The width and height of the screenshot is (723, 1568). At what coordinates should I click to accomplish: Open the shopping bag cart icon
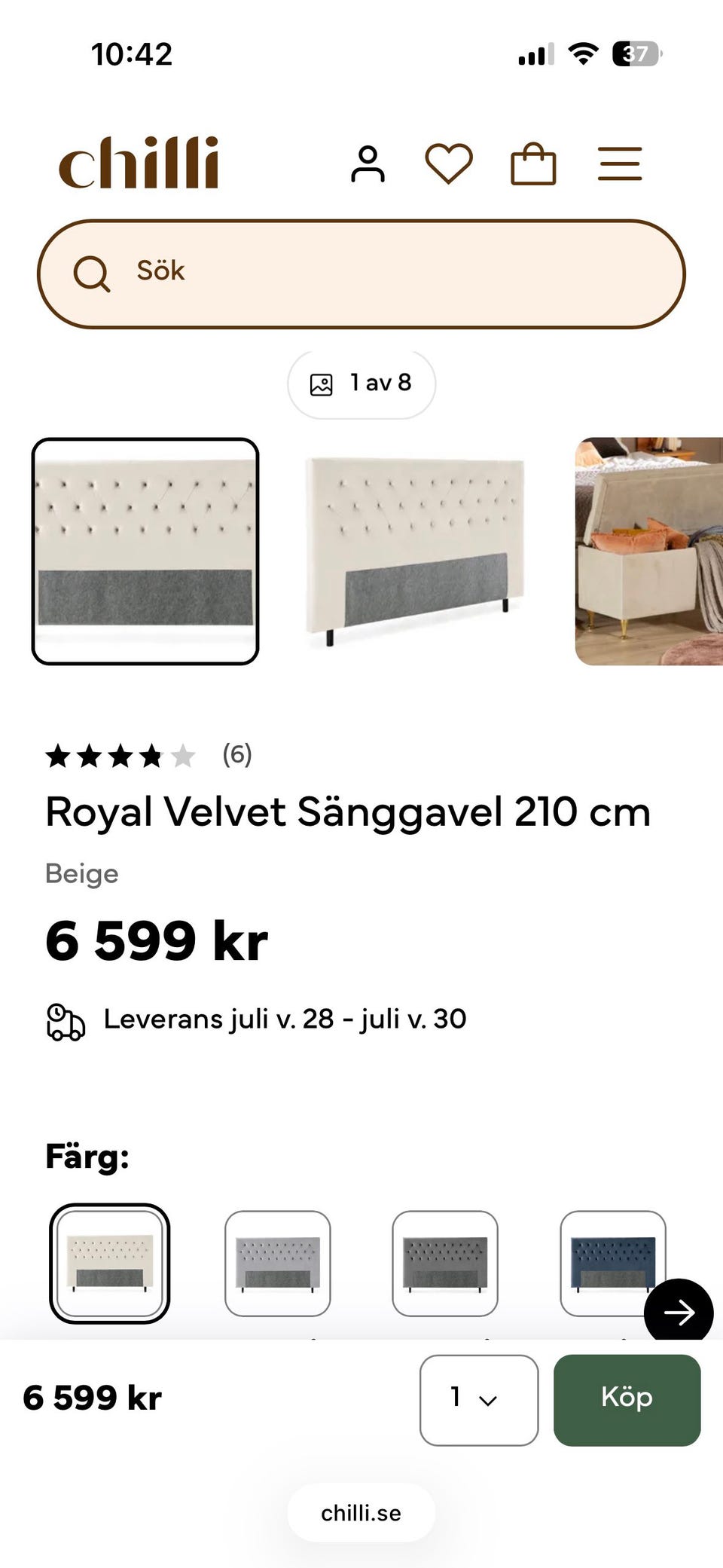[x=532, y=164]
